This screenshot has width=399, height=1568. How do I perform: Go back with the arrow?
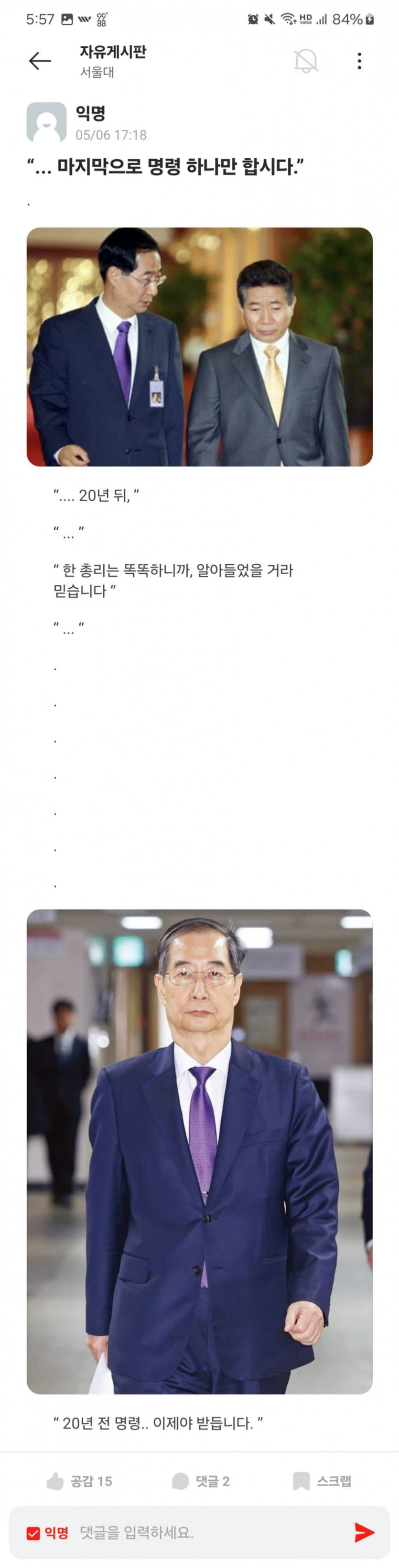40,61
